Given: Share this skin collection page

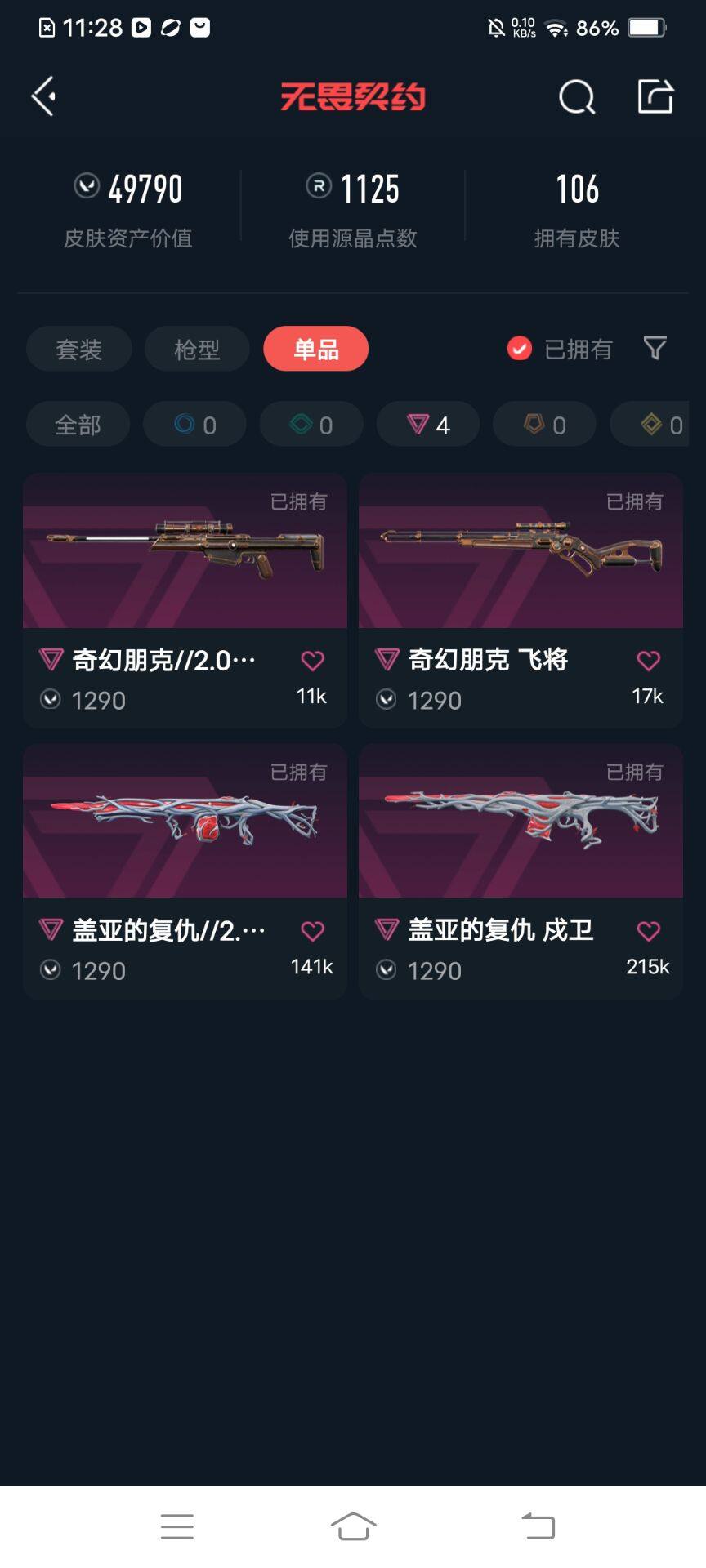Looking at the screenshot, I should tap(655, 96).
